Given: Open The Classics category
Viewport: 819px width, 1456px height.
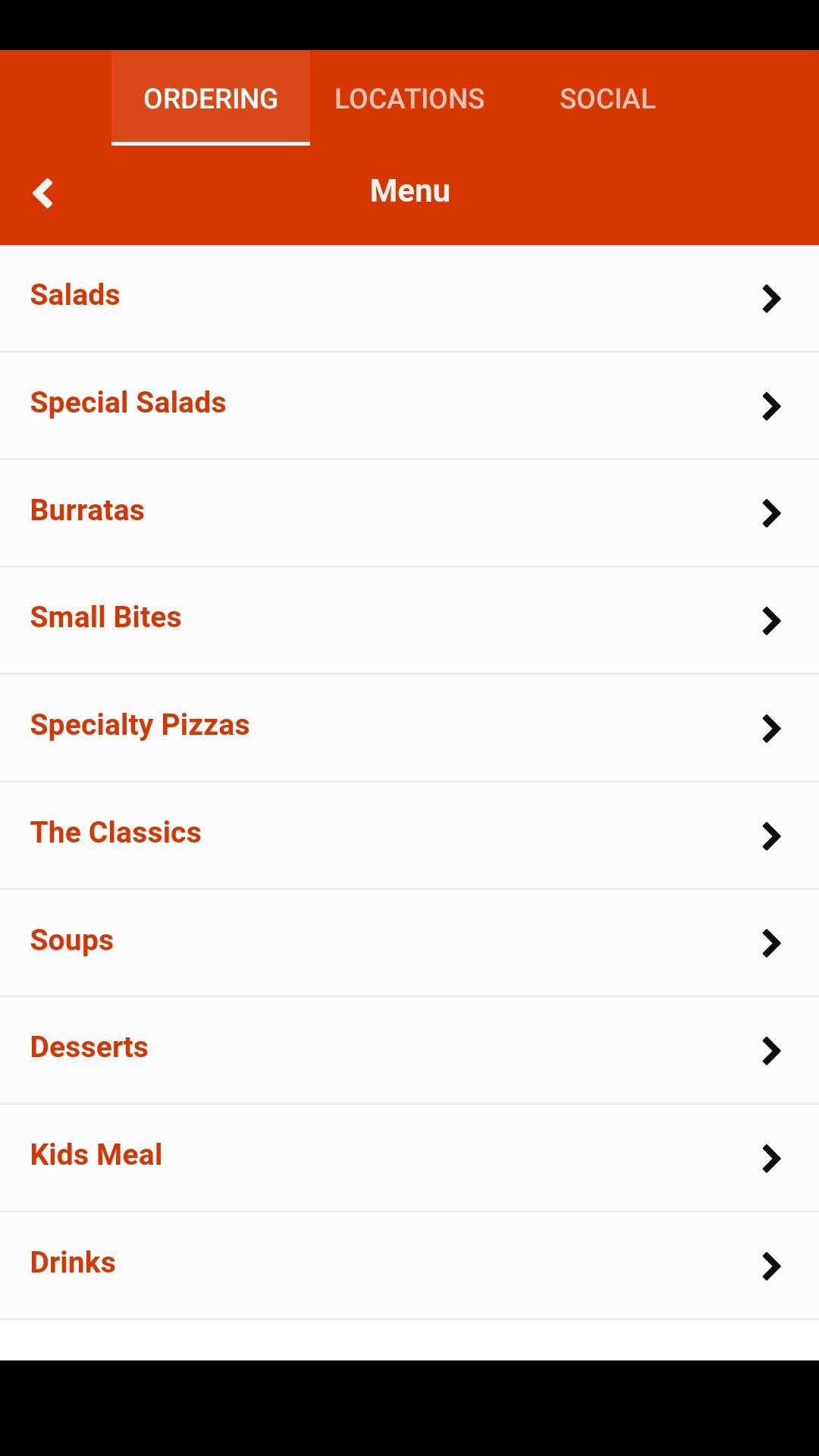Looking at the screenshot, I should click(x=409, y=835).
